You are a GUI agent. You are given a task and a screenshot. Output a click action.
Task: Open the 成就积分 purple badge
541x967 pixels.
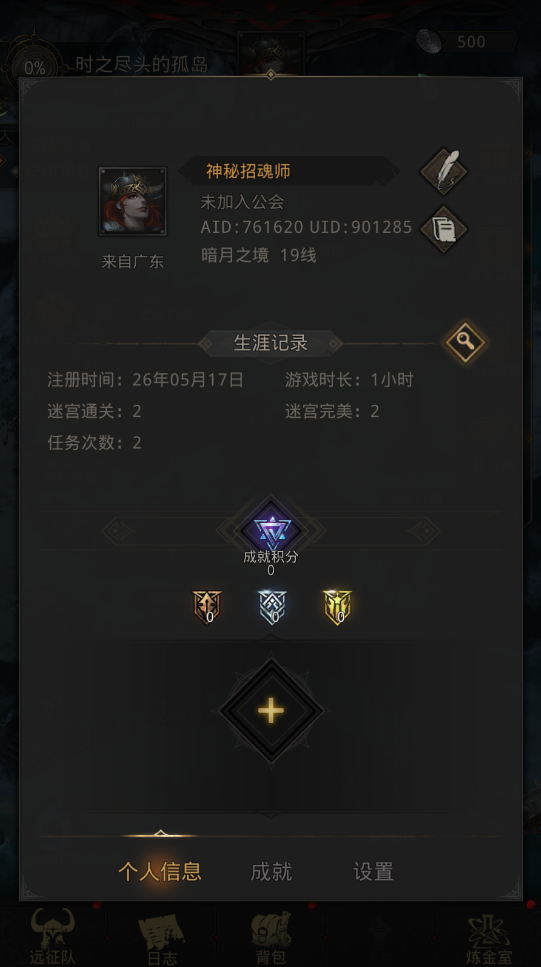[271, 530]
